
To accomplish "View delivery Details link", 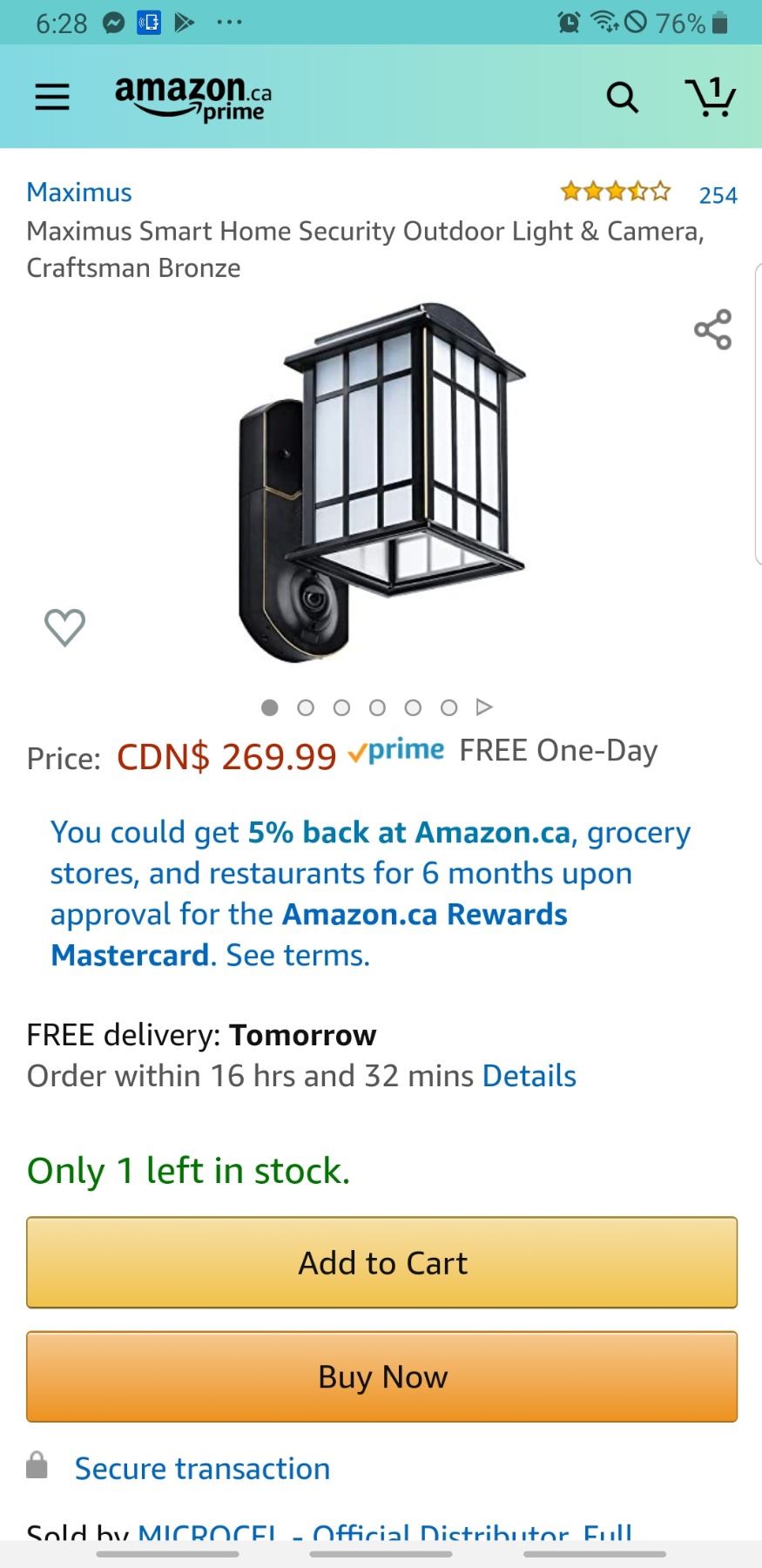I will click(x=529, y=1076).
